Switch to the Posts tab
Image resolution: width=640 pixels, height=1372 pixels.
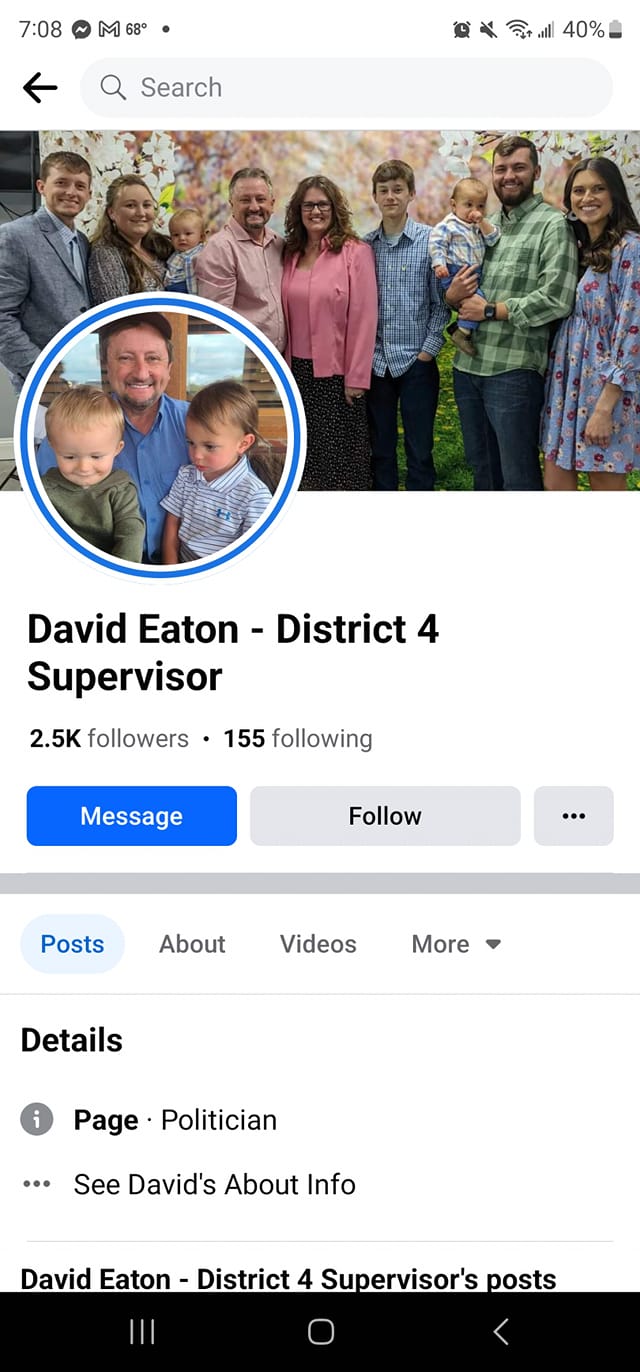click(72, 944)
